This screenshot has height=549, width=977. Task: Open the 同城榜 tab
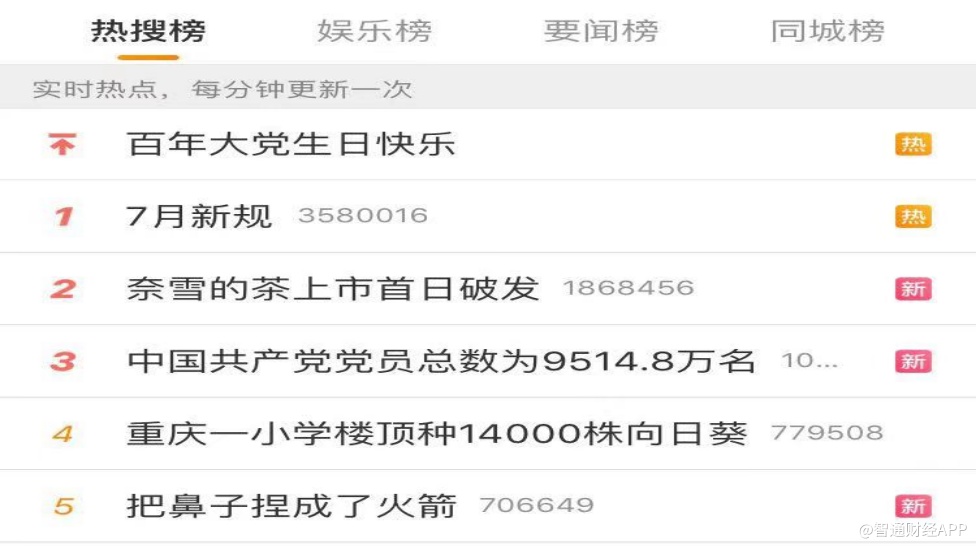click(827, 31)
